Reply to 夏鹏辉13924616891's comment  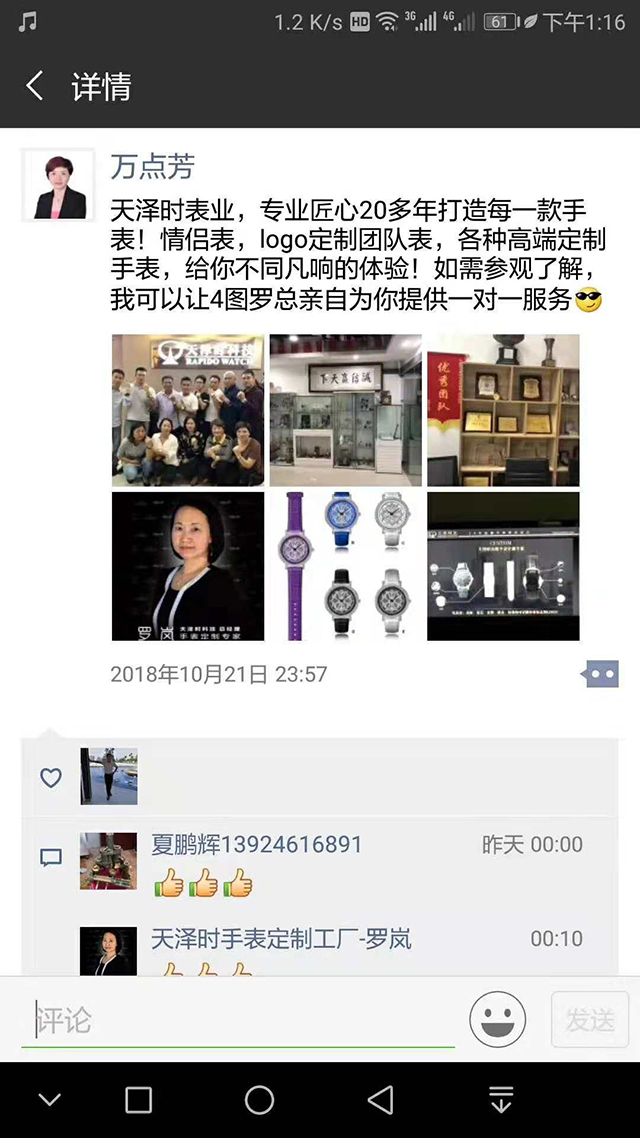click(x=300, y=862)
